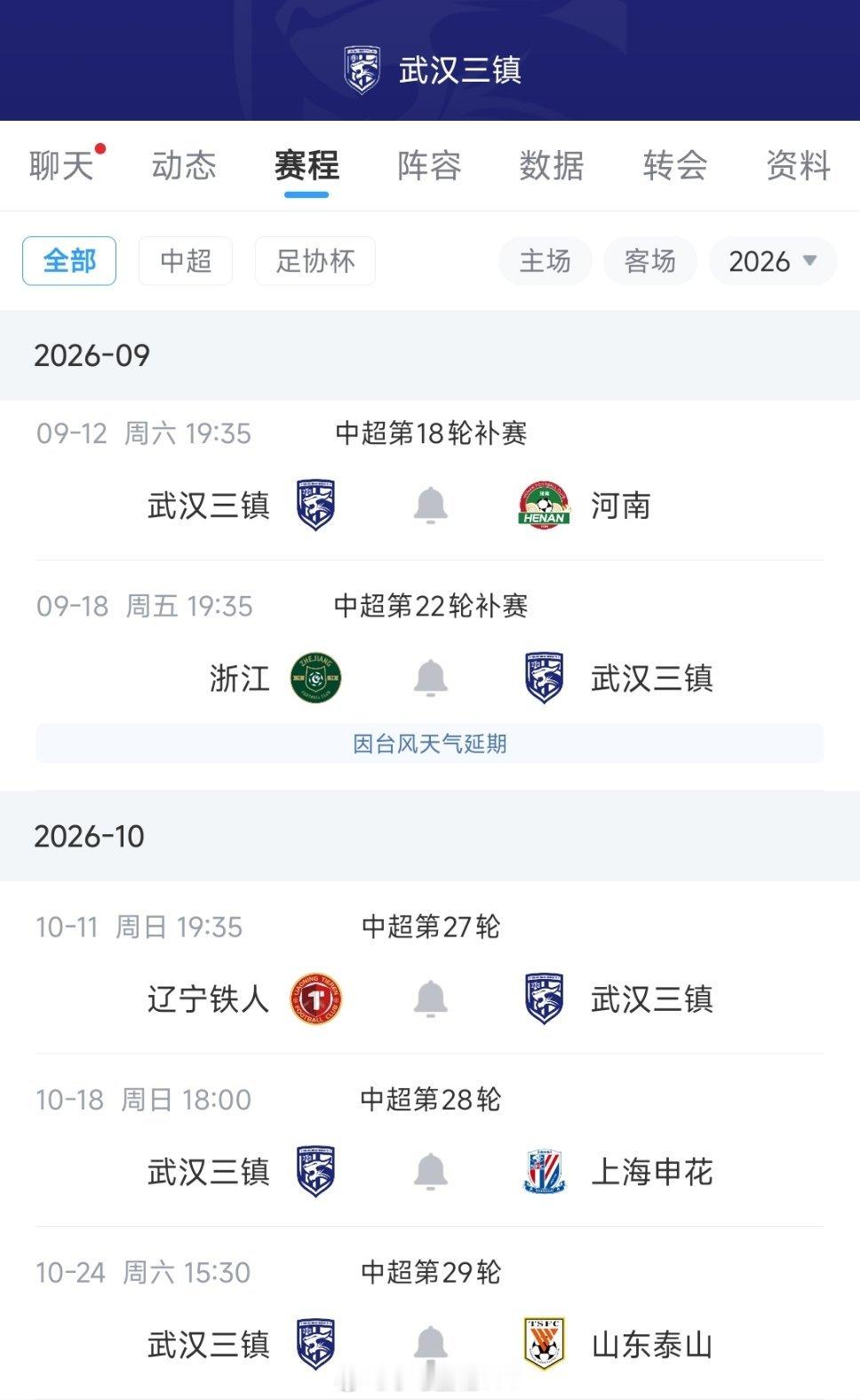The height and width of the screenshot is (1400, 860).
Task: Set reminder bell for 武汉三镇 vs 河南
Action: (x=430, y=505)
